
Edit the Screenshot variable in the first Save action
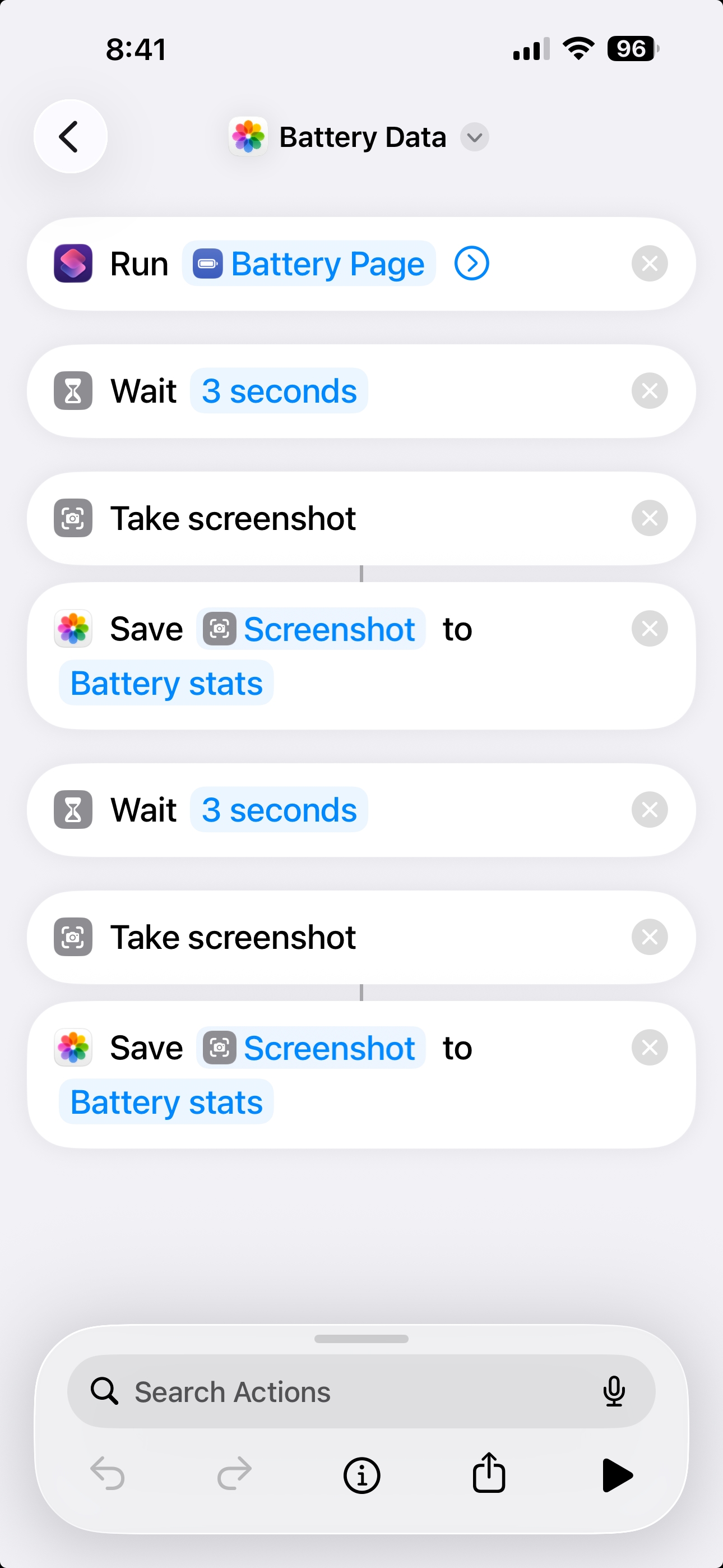pyautogui.click(x=311, y=629)
